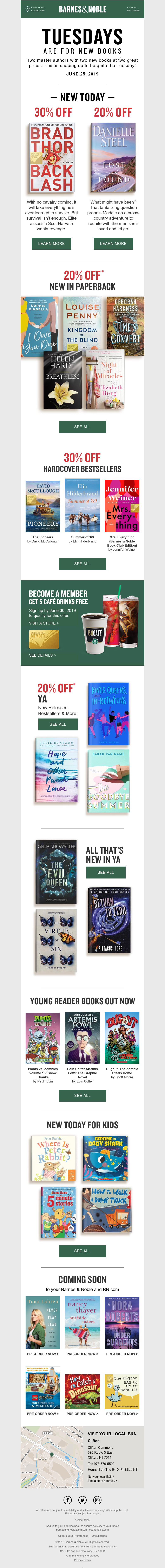Tap See All under All That's New in YA
This screenshot has width=165, height=1568.
pos(106,872)
